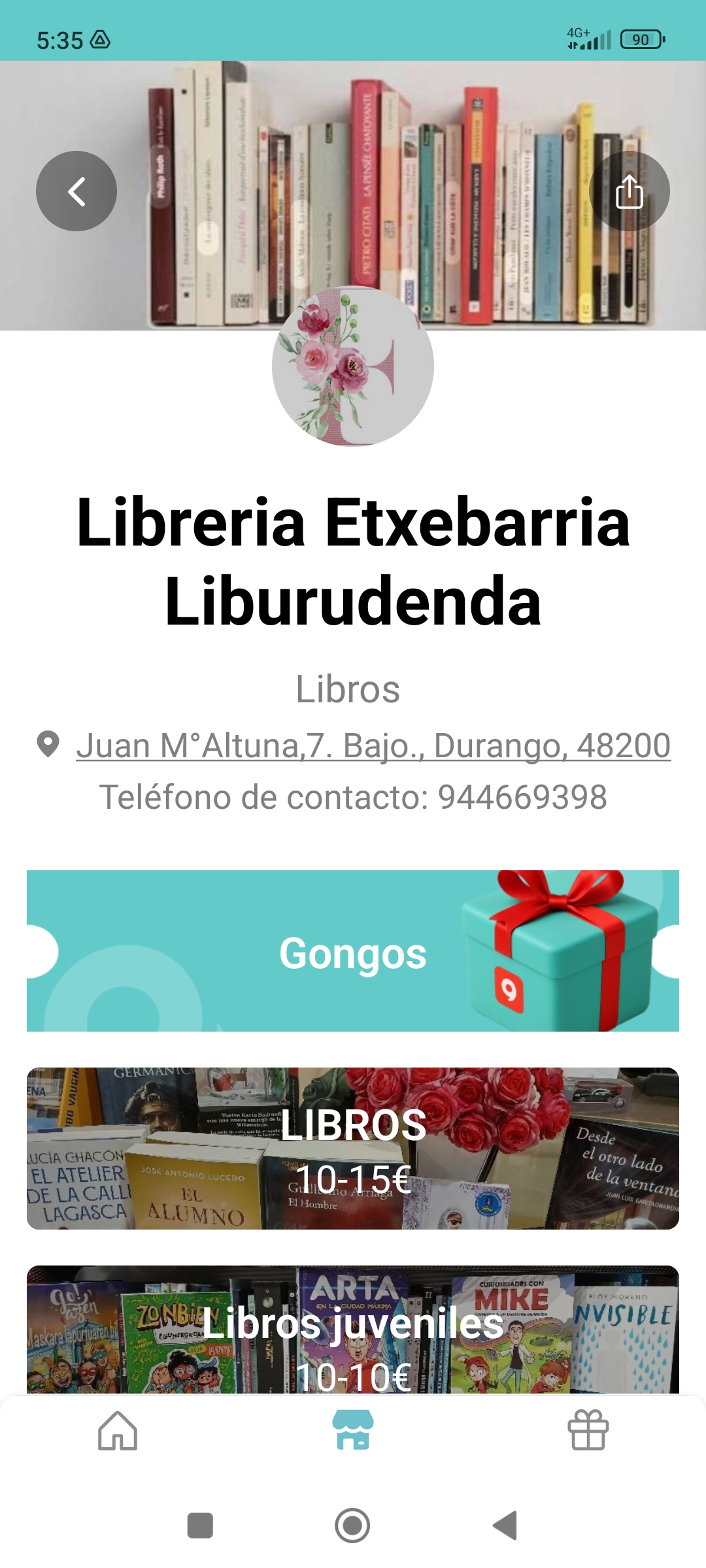
Task: Tap the system home button
Action: coord(352,1526)
